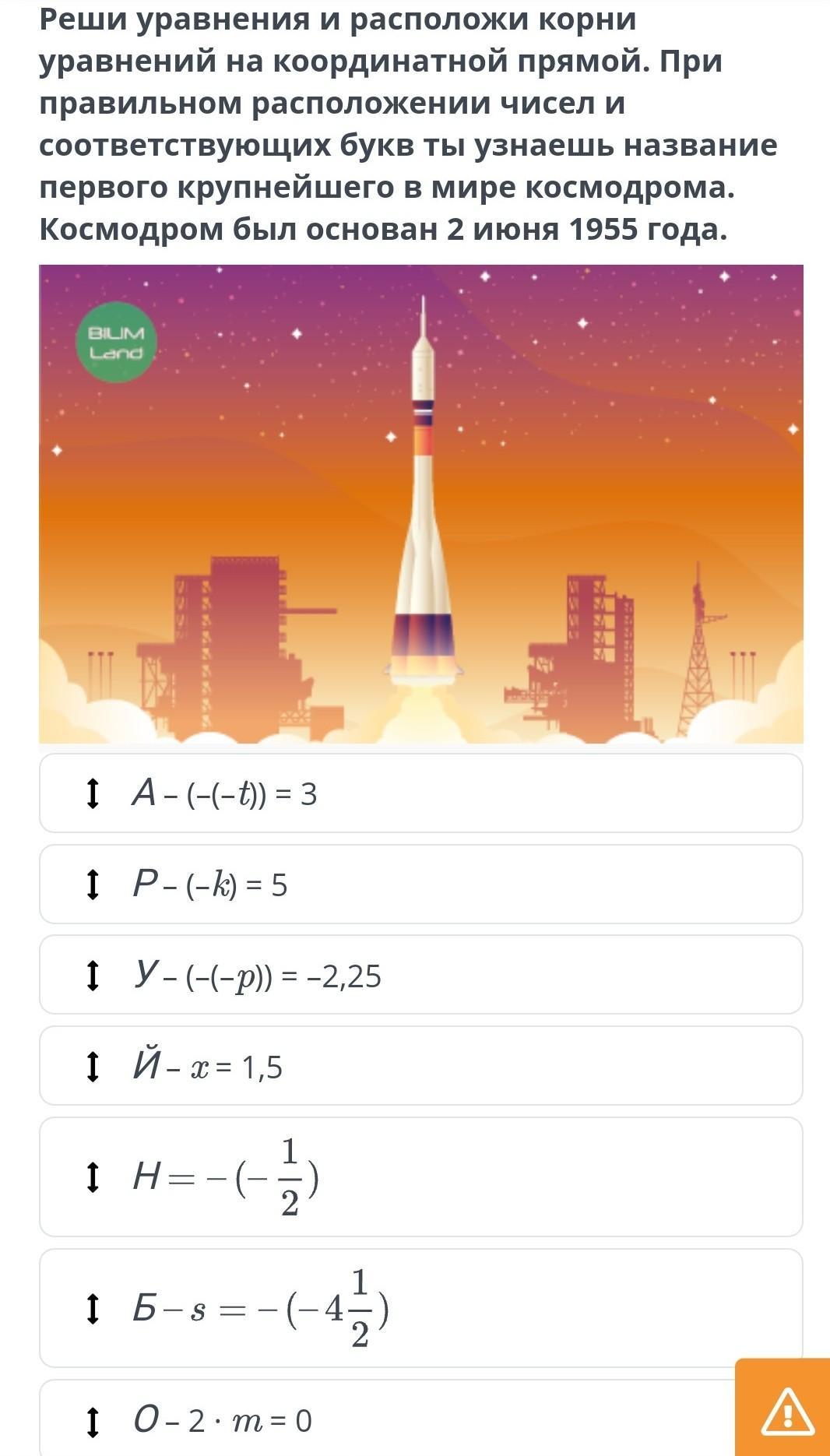Image resolution: width=830 pixels, height=1456 pixels.
Task: Select the sortable row A – (–(–t)) = 3
Action: pos(420,793)
